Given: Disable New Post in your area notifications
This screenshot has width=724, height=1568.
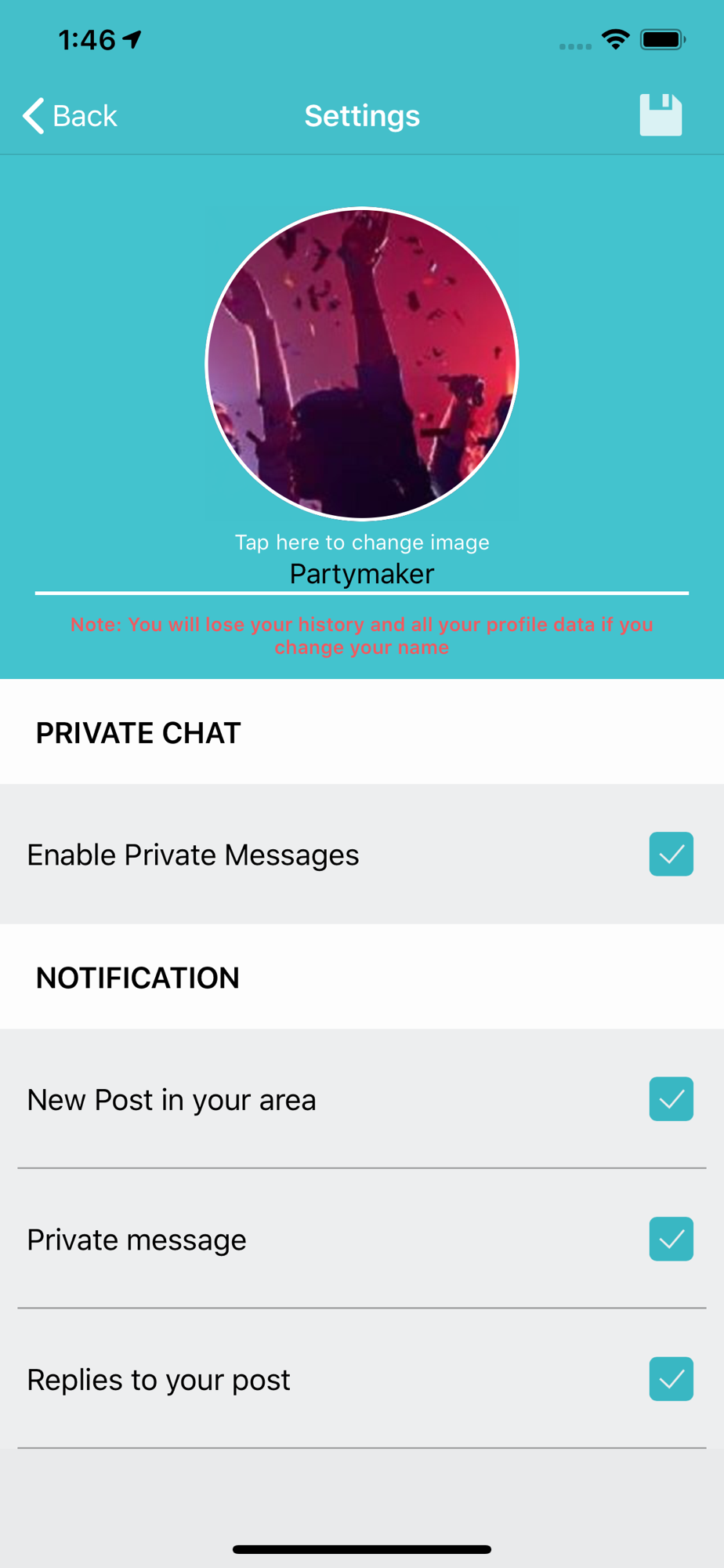Looking at the screenshot, I should pyautogui.click(x=671, y=1099).
